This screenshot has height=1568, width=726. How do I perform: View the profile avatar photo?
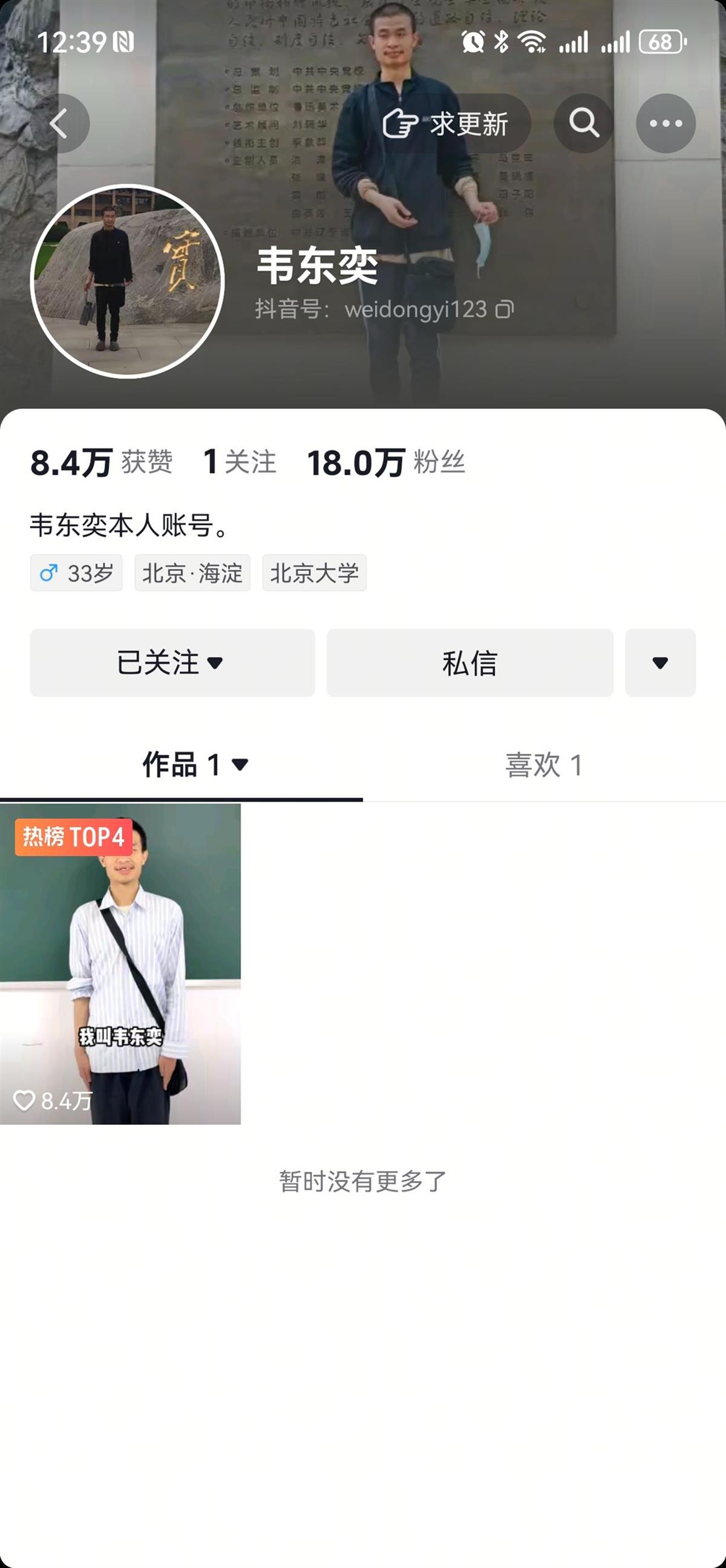pos(127,281)
